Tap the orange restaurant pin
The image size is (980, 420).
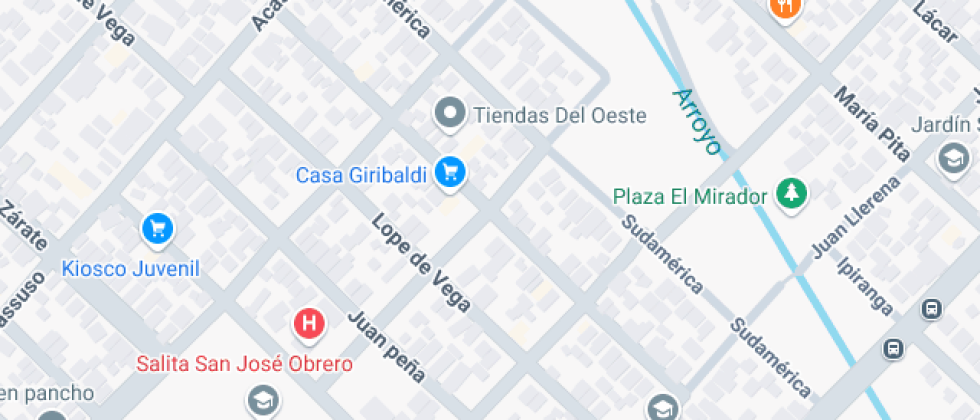pos(786,8)
